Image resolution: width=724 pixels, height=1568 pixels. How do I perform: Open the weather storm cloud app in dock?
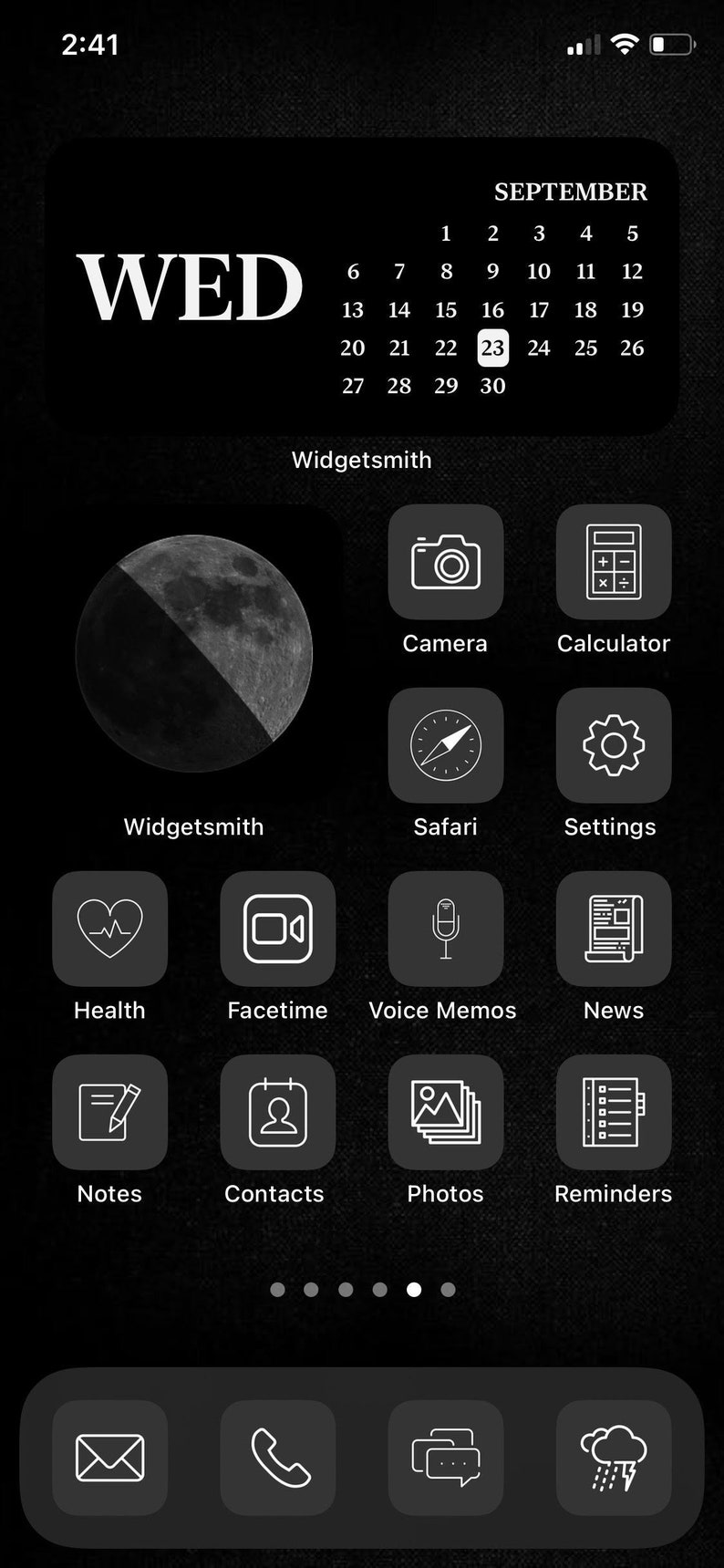point(614,1458)
